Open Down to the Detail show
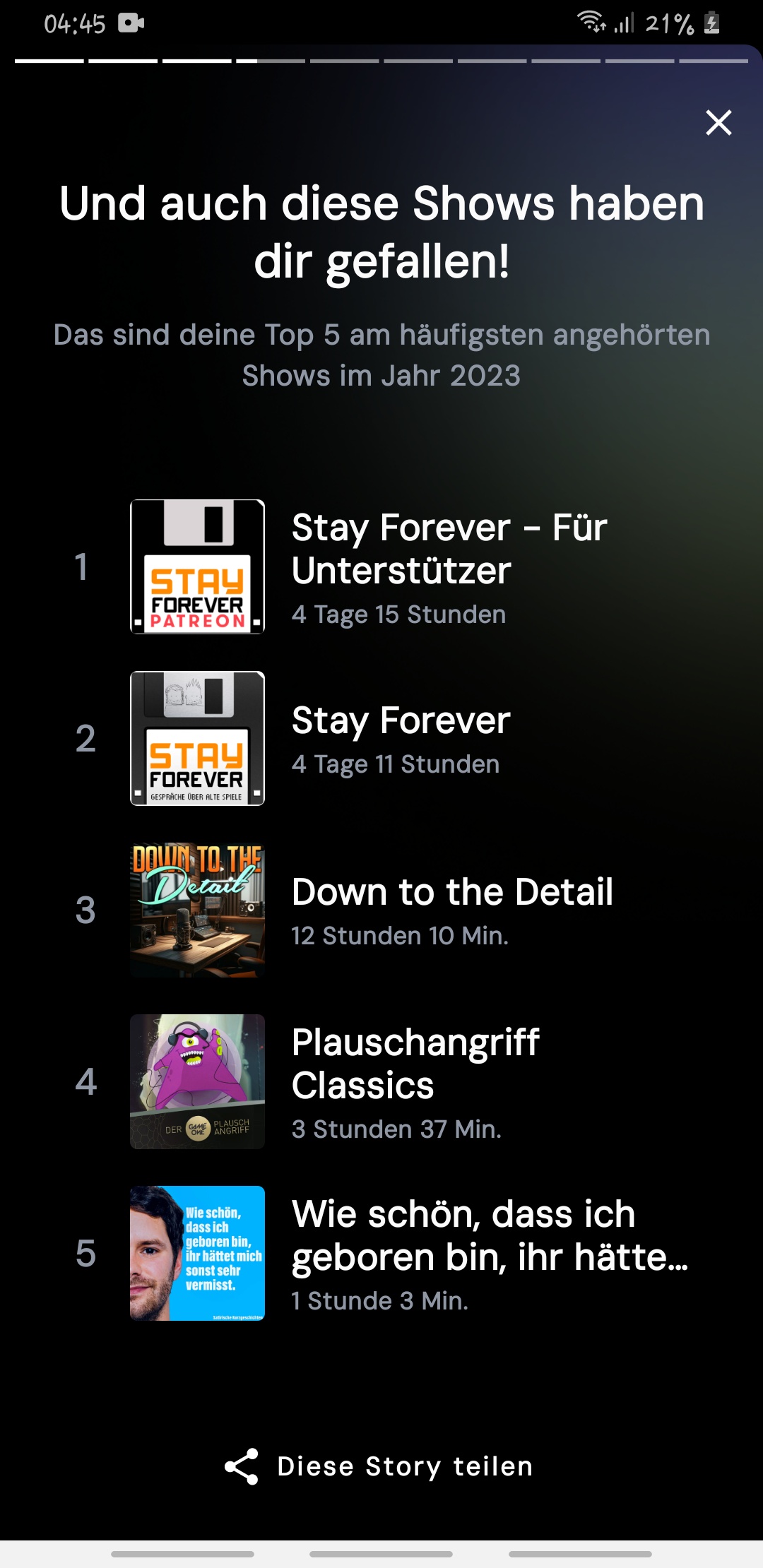This screenshot has width=763, height=1568. coord(381,910)
